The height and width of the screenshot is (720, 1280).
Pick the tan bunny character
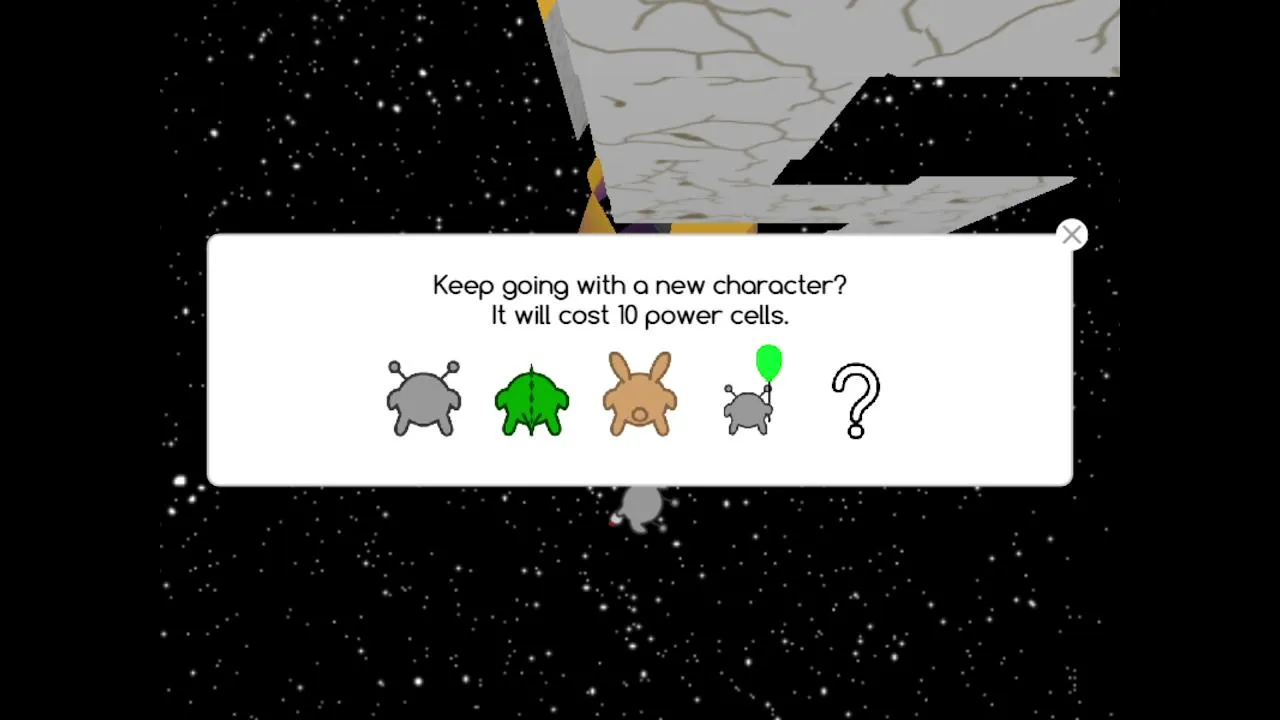click(640, 394)
